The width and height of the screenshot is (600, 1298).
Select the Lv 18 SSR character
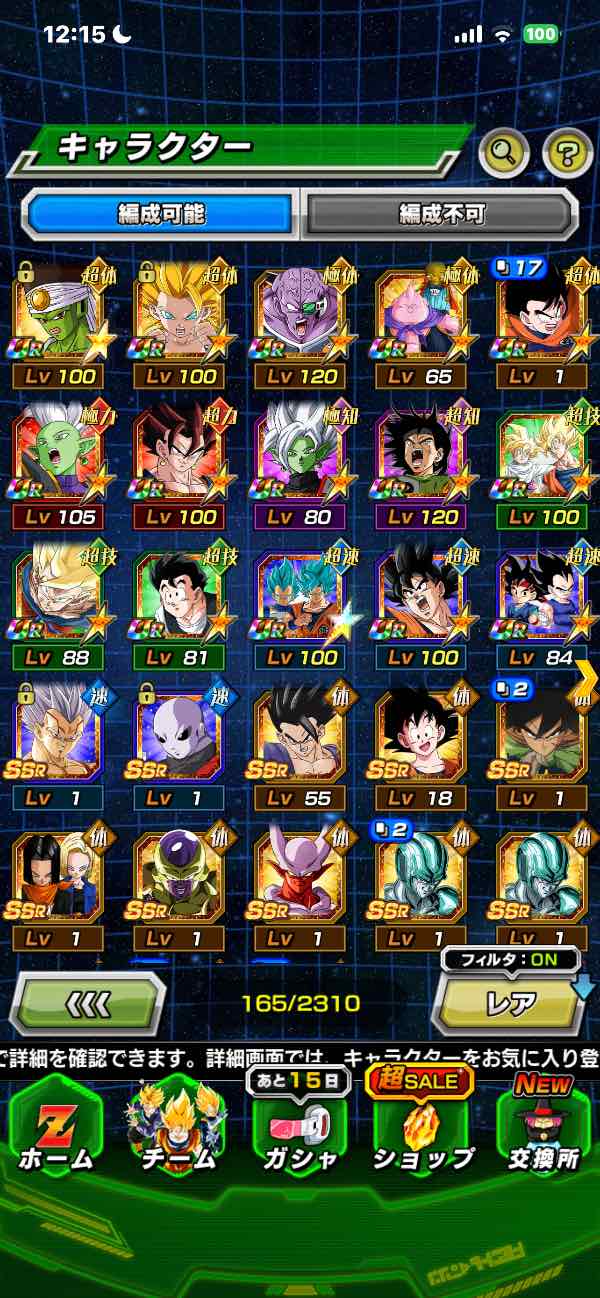[422, 748]
